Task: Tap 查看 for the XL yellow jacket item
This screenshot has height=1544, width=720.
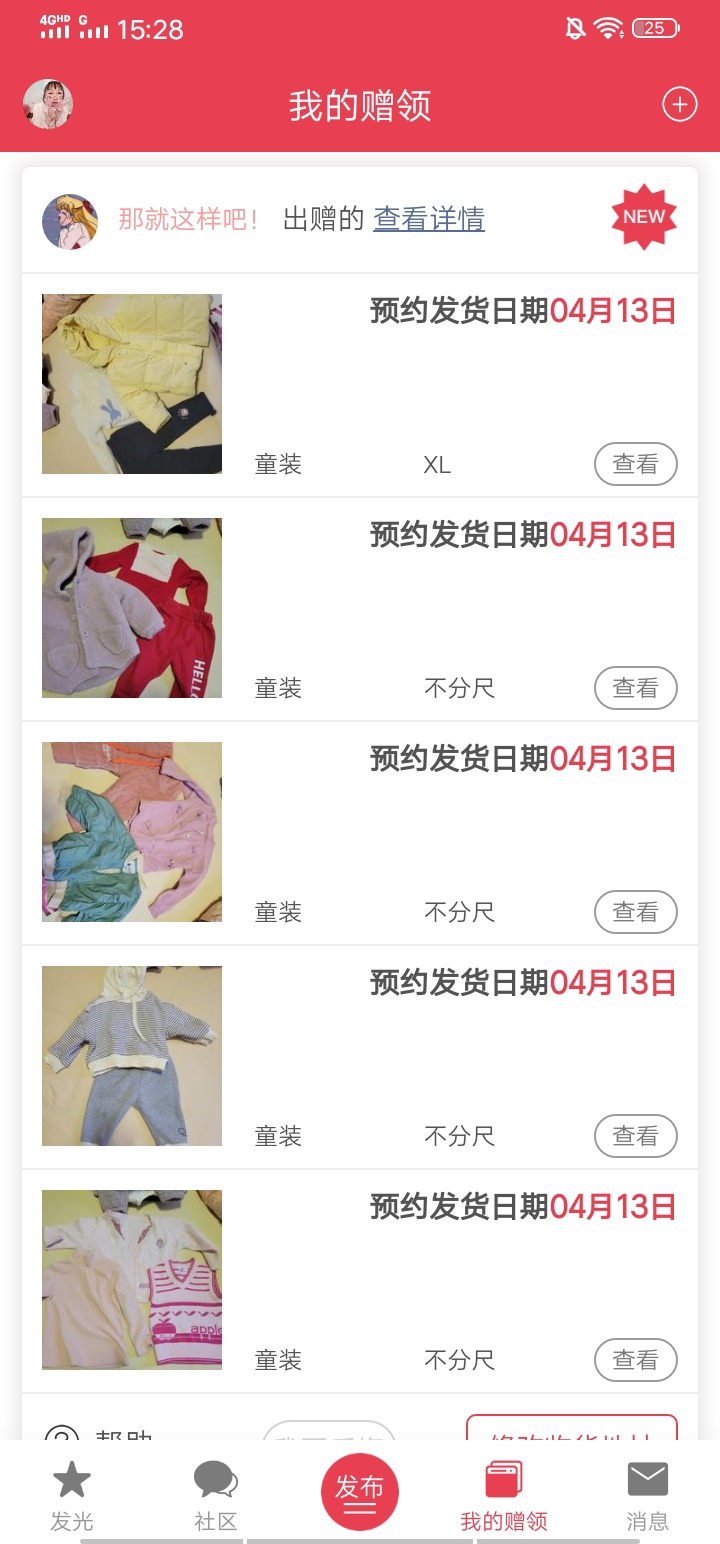Action: (635, 464)
